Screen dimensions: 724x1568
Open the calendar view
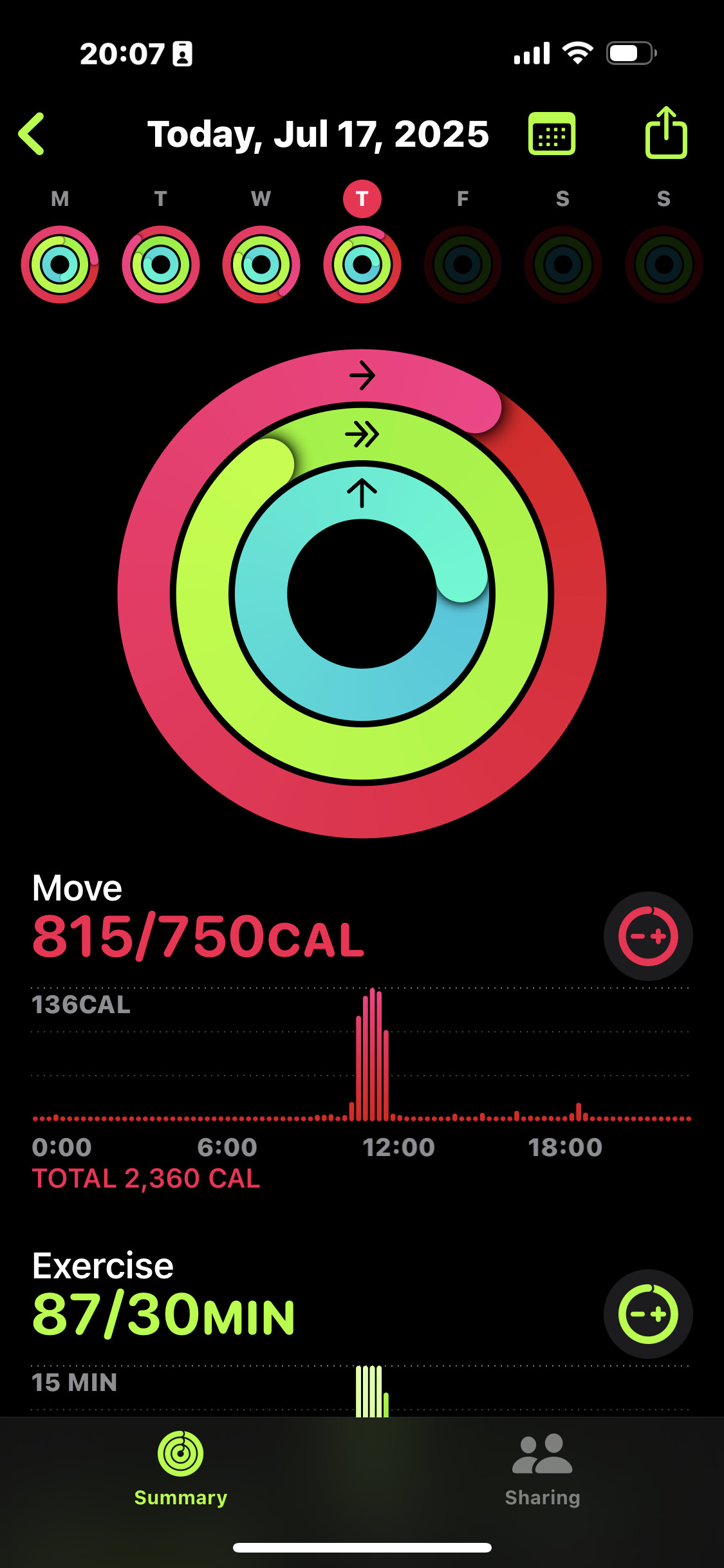pyautogui.click(x=552, y=134)
